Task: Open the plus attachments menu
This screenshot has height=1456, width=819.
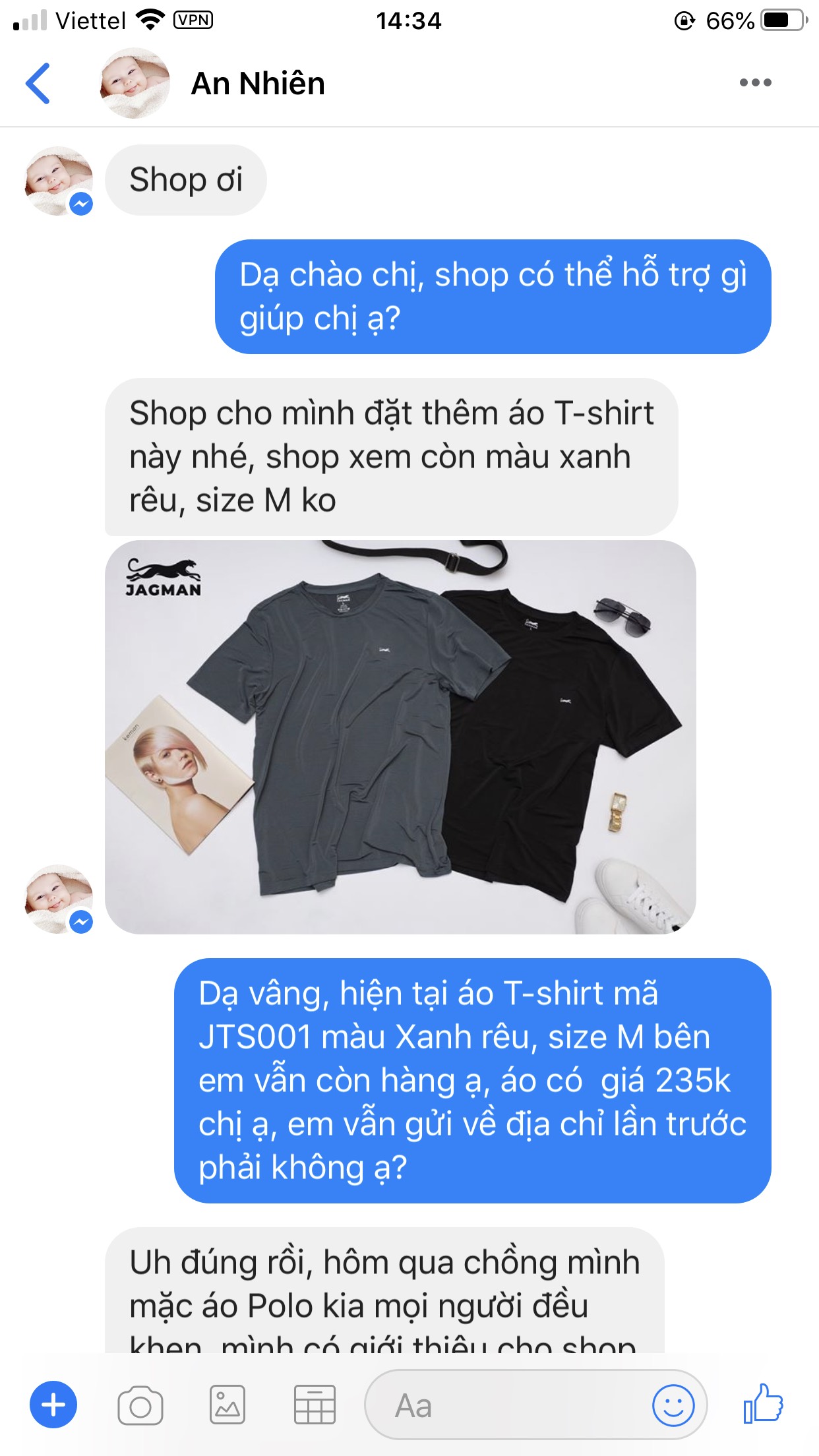Action: click(x=53, y=1405)
